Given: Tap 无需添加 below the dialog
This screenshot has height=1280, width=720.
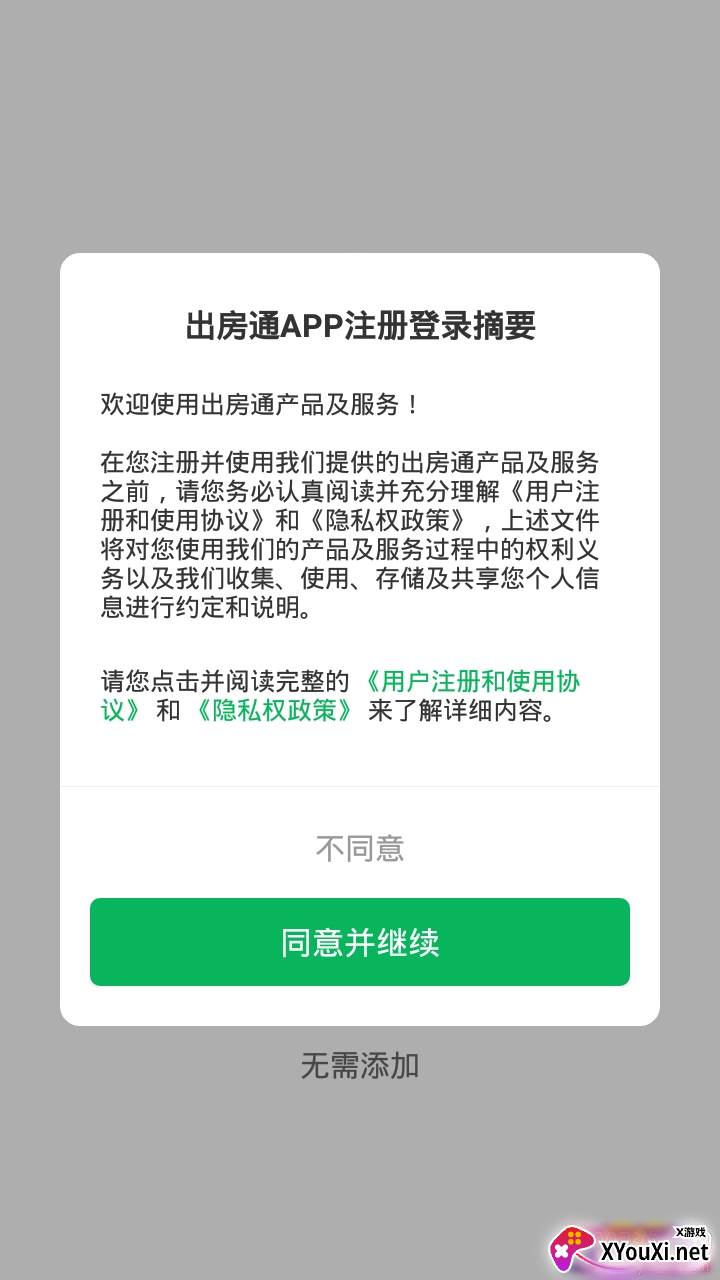Looking at the screenshot, I should (x=360, y=1065).
